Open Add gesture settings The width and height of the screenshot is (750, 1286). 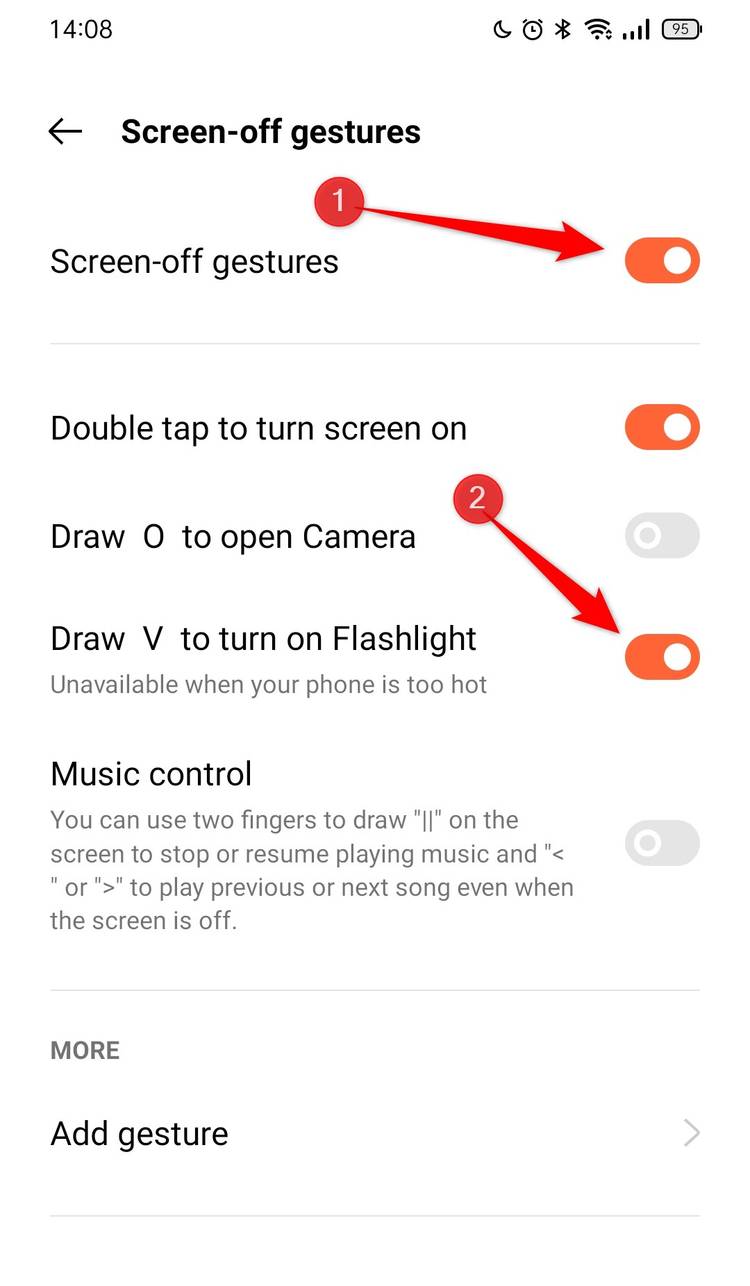click(x=139, y=1133)
